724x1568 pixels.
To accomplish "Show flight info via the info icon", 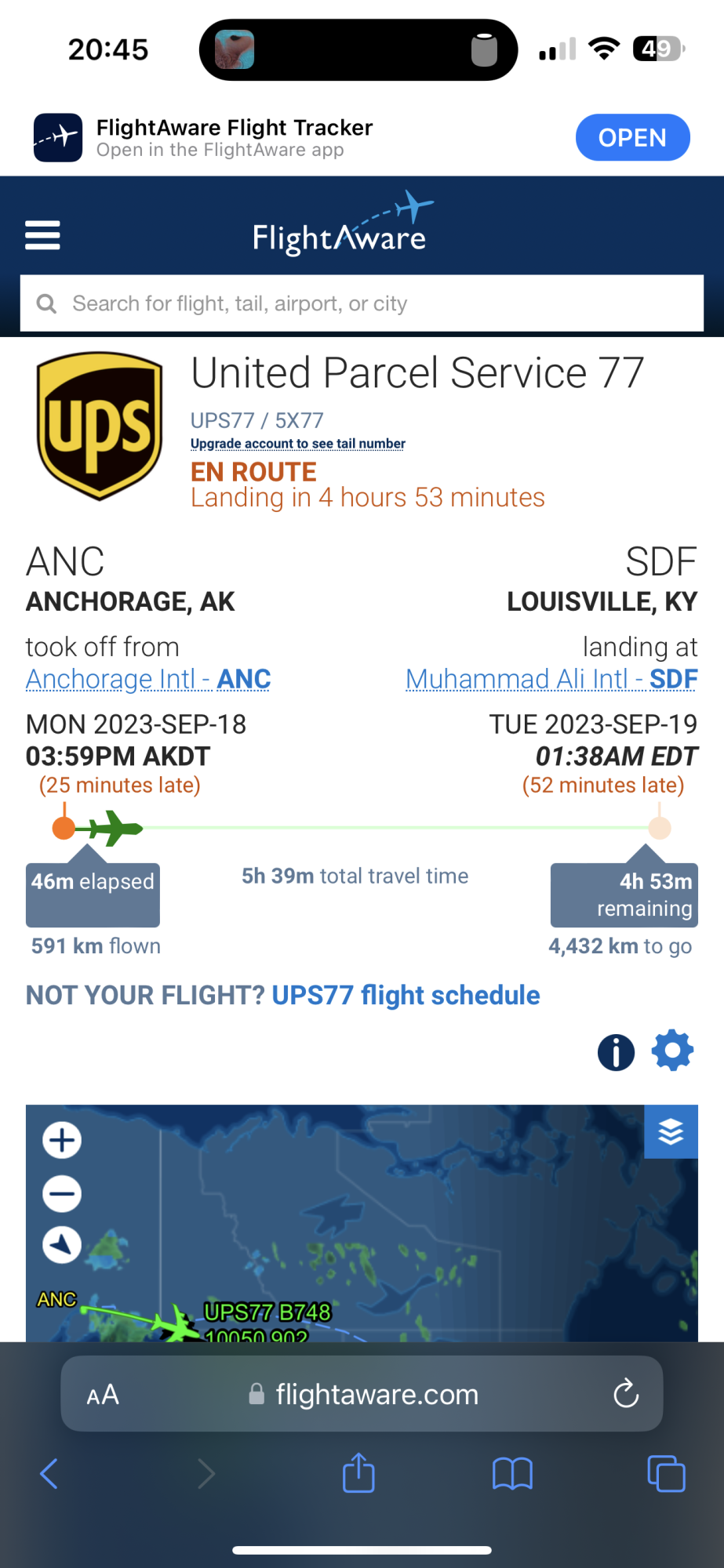I will 616,1051.
